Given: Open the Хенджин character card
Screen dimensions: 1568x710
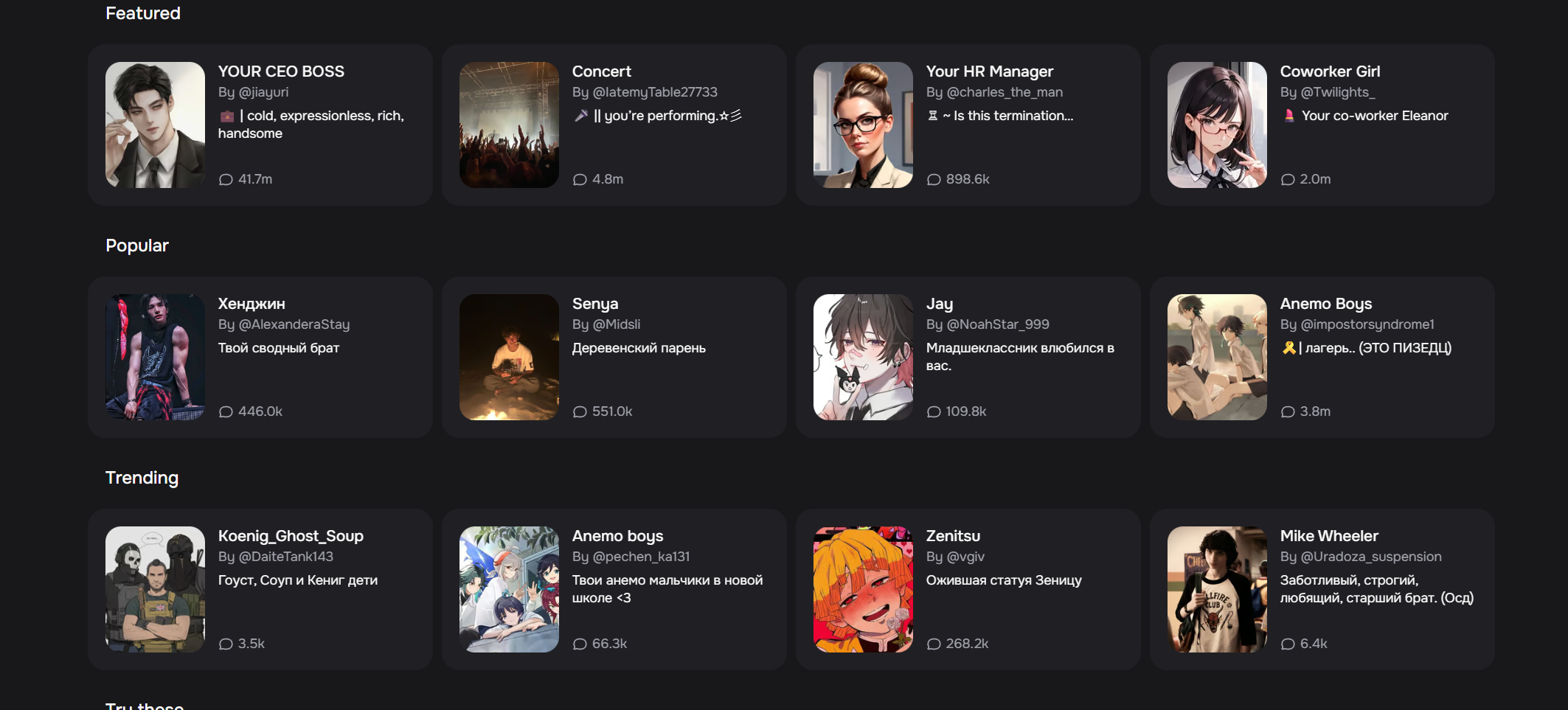Looking at the screenshot, I should (260, 357).
